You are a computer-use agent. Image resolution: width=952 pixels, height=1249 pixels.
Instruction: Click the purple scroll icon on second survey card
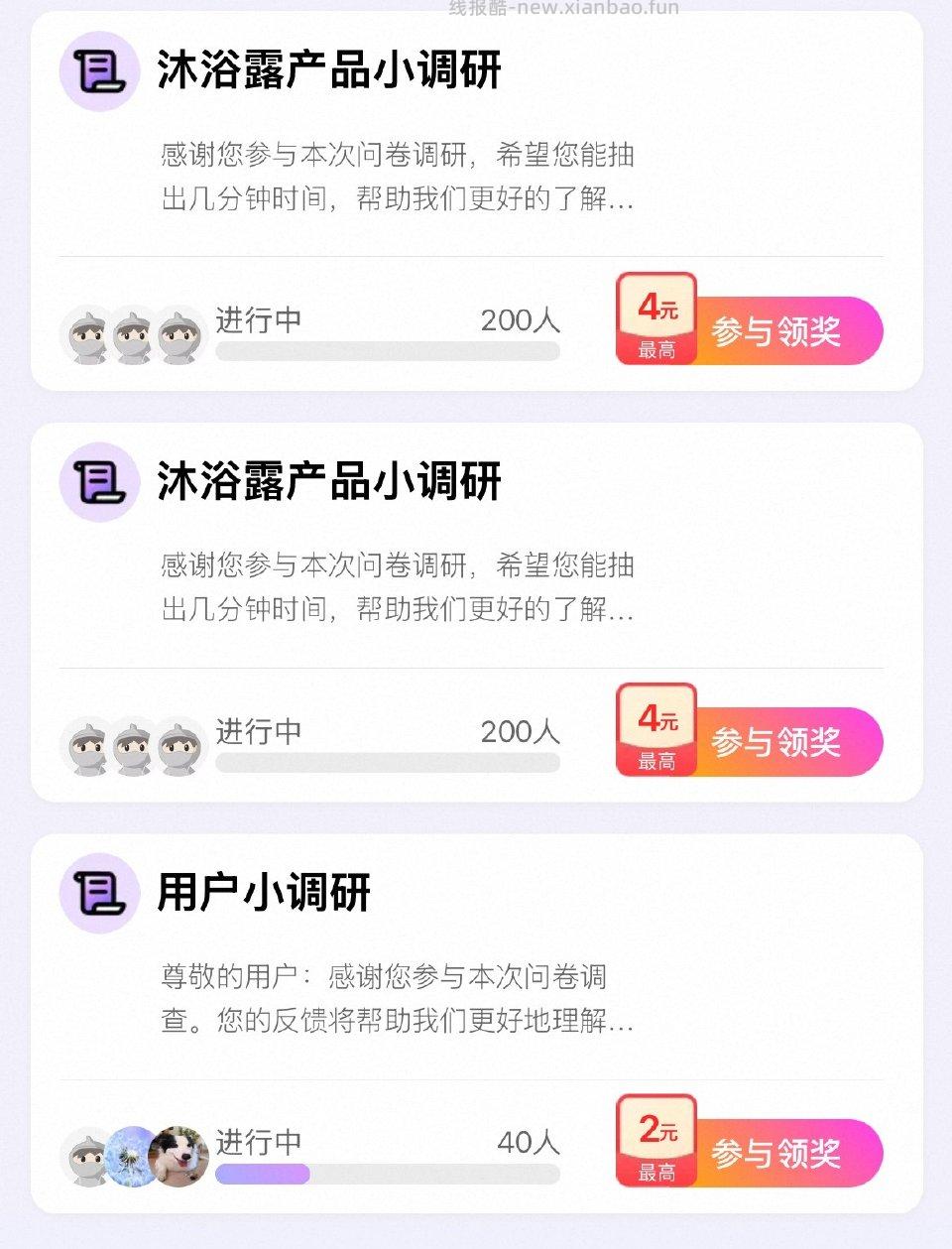[98, 483]
